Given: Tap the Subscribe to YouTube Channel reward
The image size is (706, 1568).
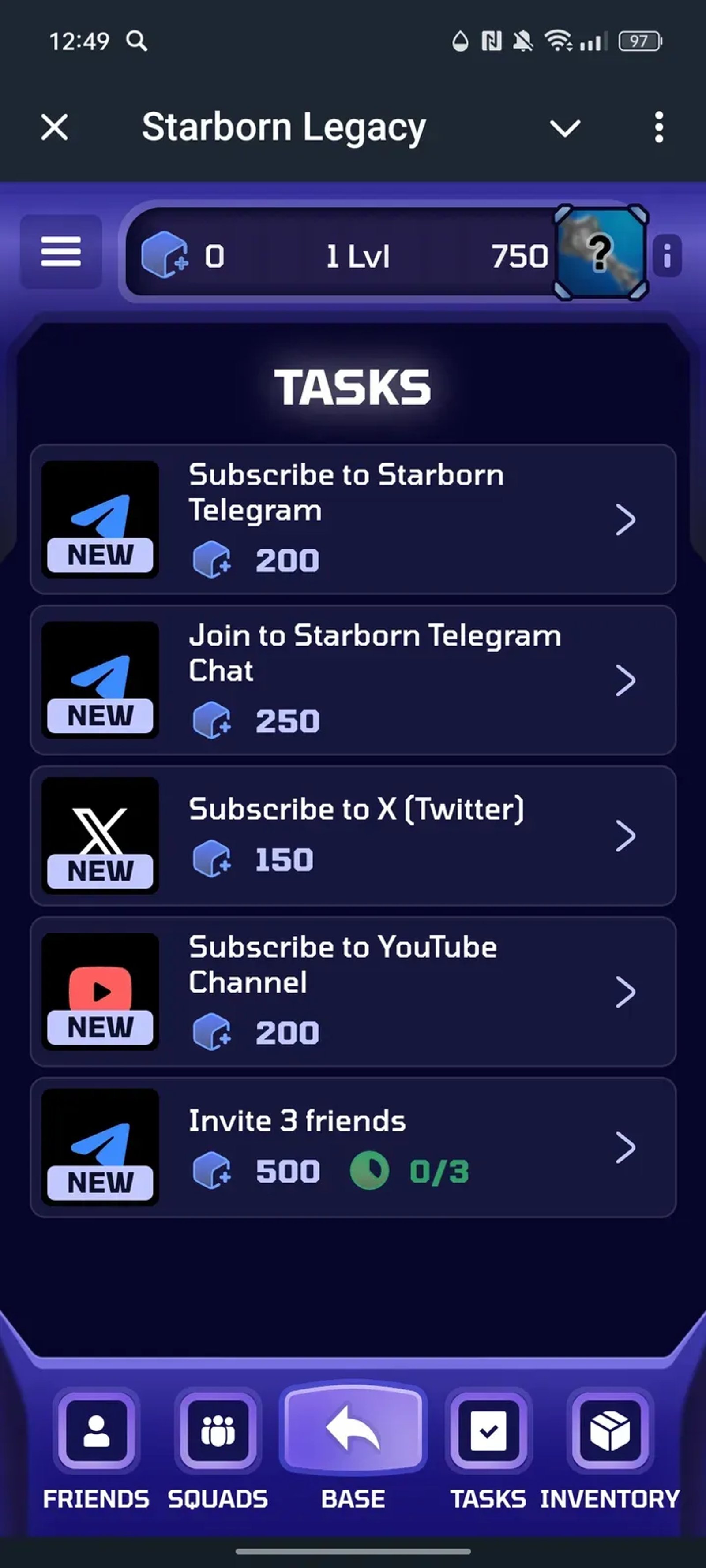Looking at the screenshot, I should coord(287,1032).
